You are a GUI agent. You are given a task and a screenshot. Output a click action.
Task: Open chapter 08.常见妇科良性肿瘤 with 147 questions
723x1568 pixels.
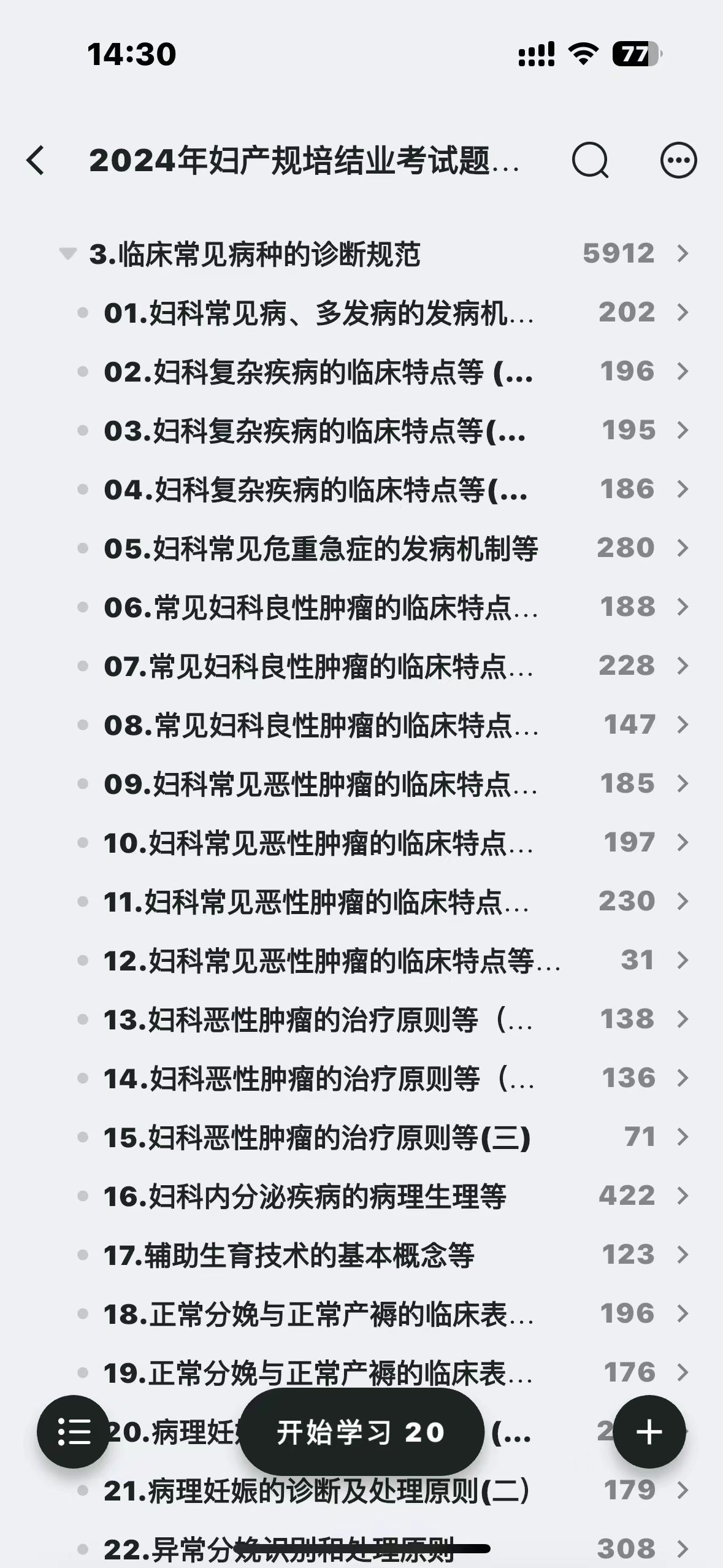tap(383, 724)
